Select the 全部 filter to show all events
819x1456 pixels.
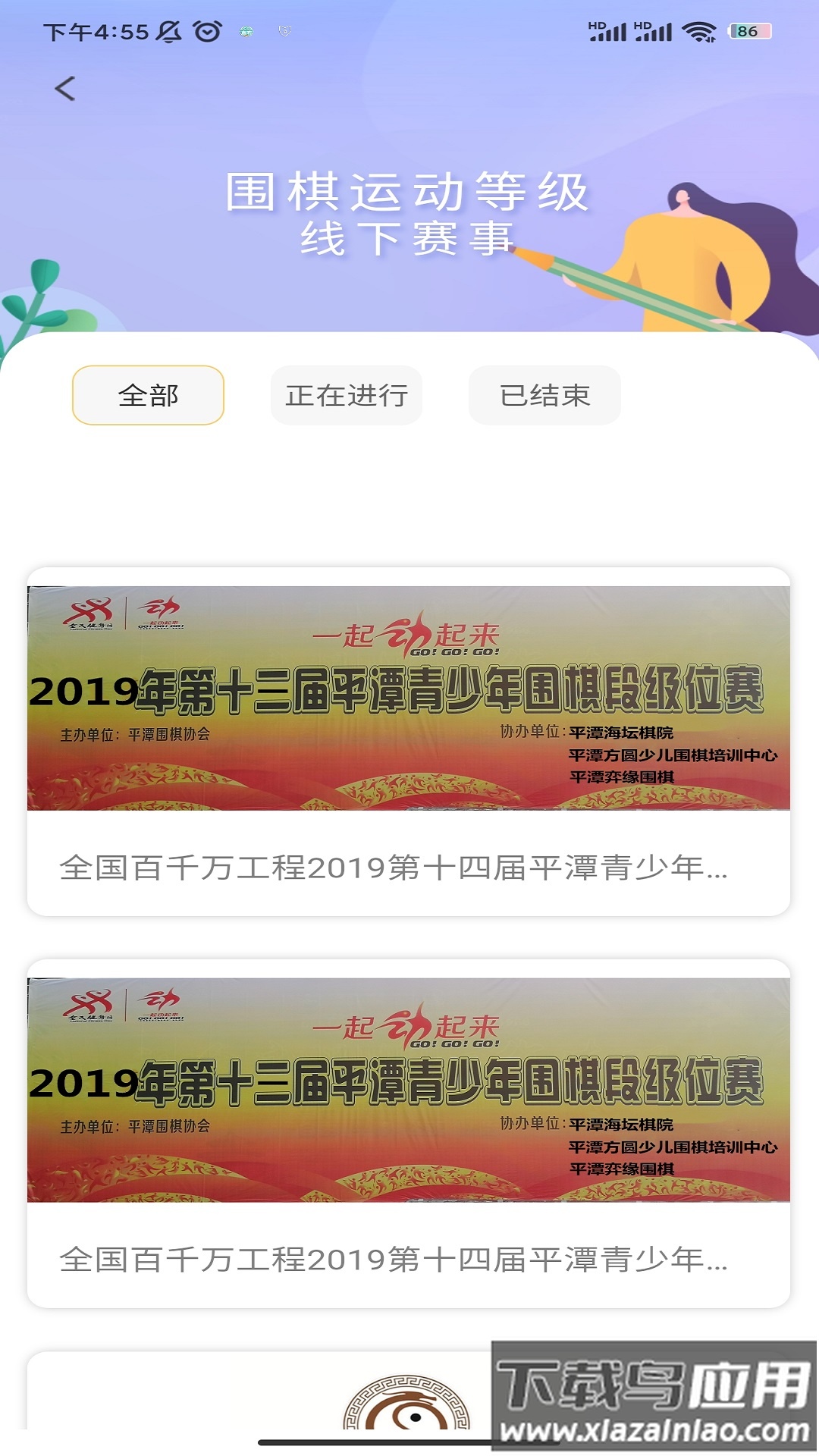[149, 394]
